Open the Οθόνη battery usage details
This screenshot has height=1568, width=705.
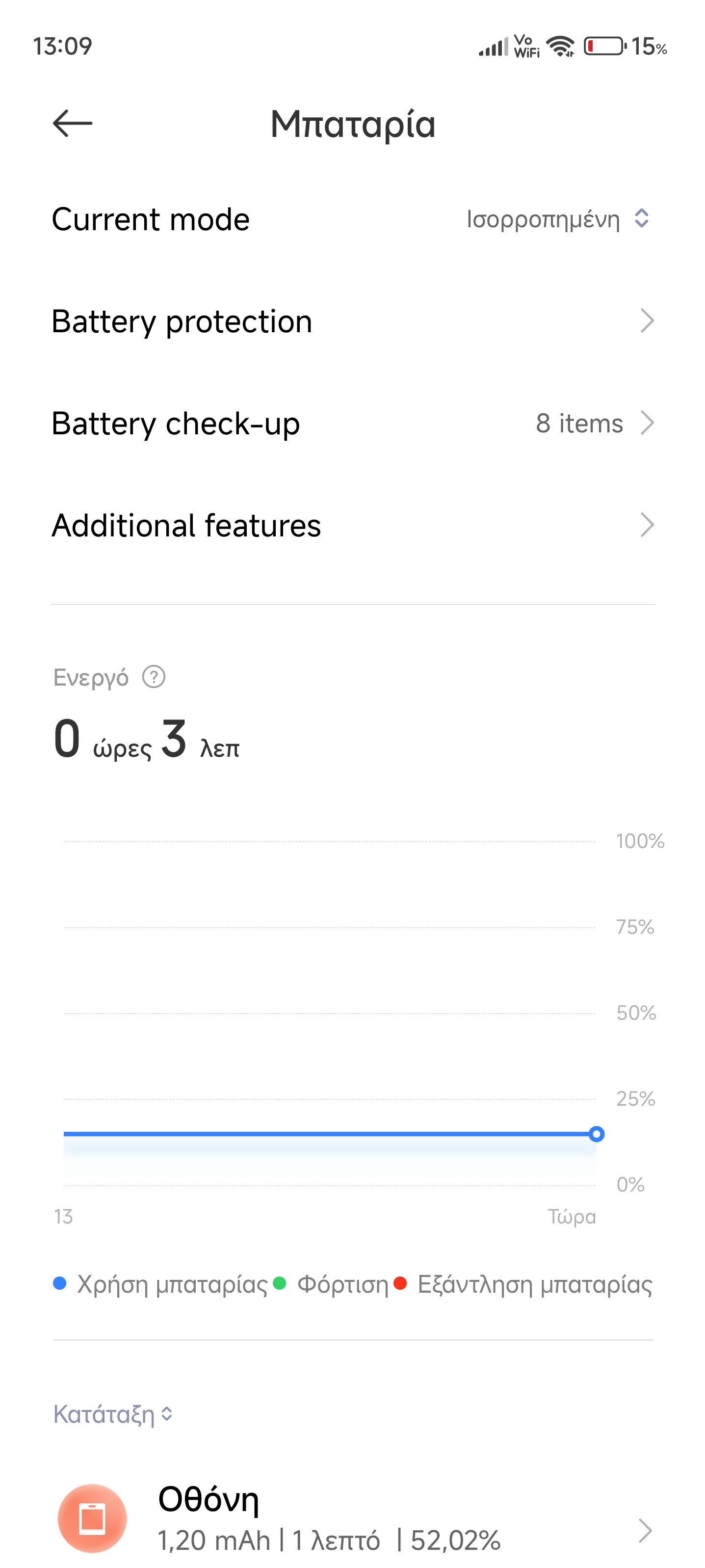point(352,1519)
